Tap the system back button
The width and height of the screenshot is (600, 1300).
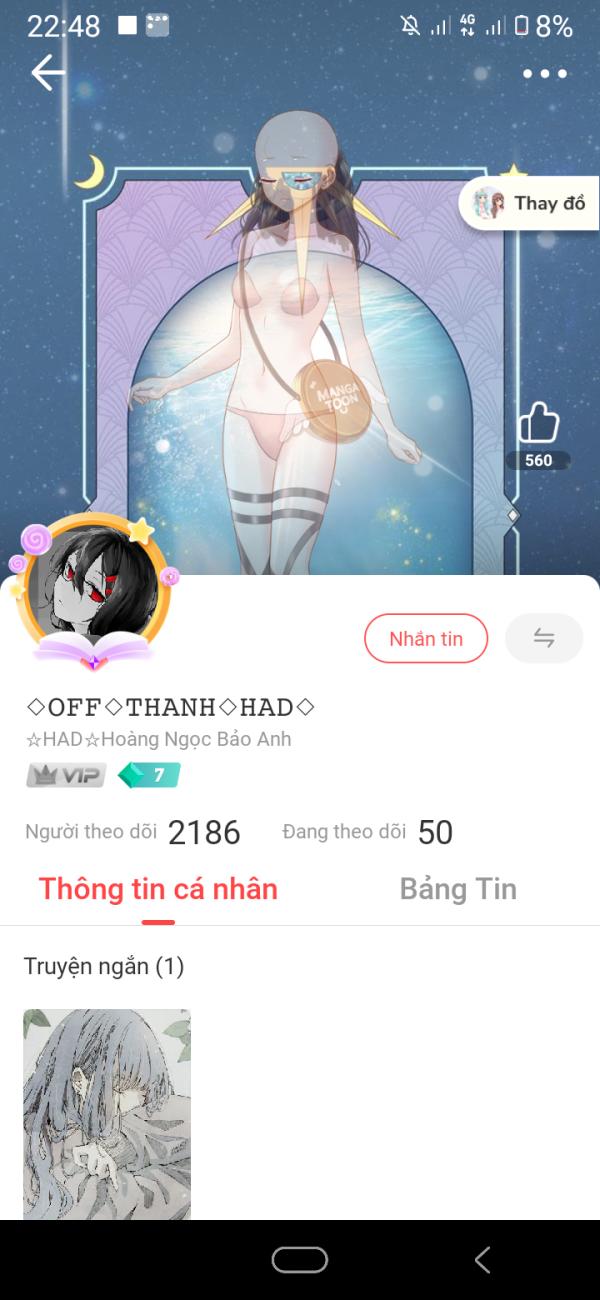pyautogui.click(x=482, y=1260)
